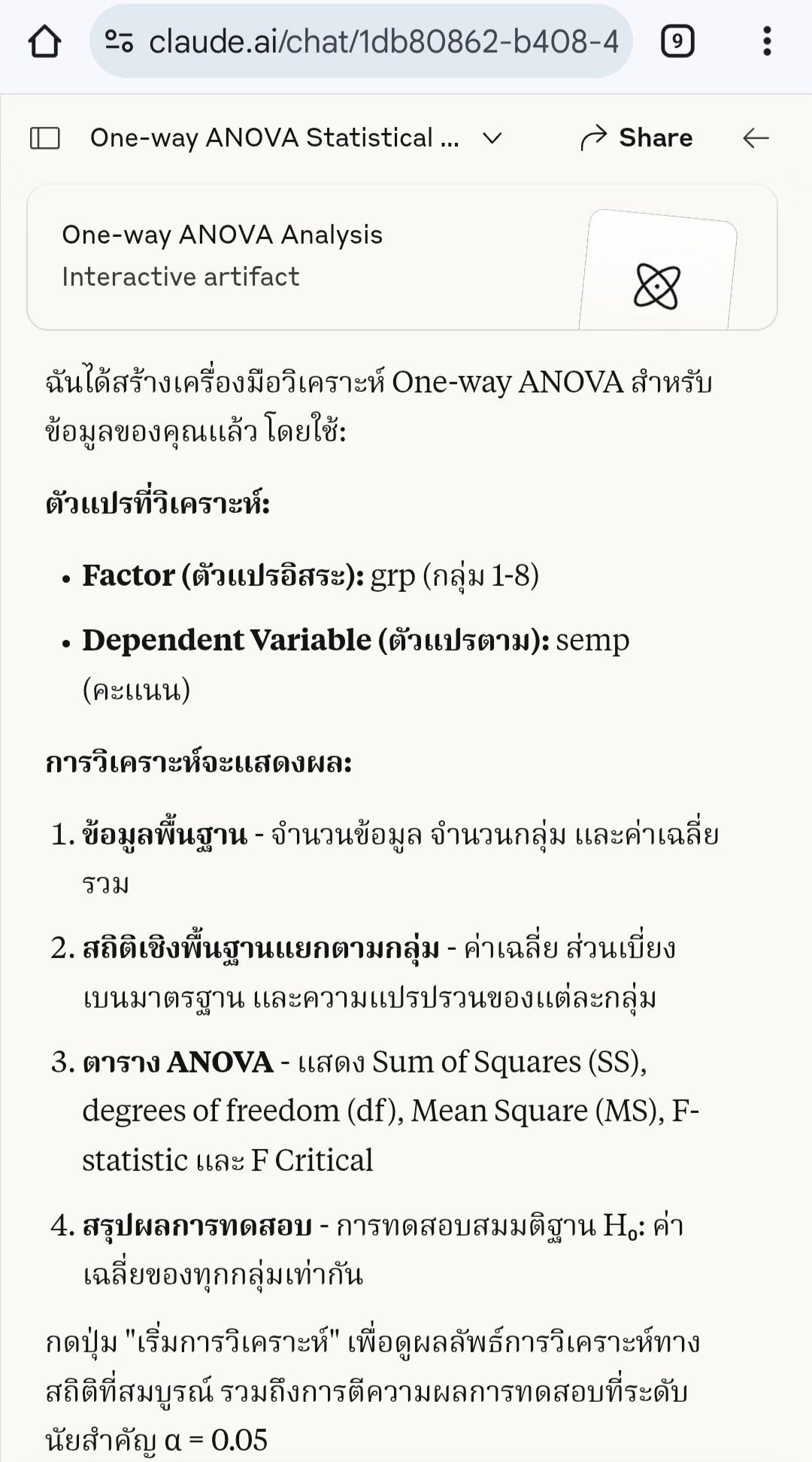Share this conversation
Viewport: 812px width, 1462px height.
pyautogui.click(x=638, y=138)
